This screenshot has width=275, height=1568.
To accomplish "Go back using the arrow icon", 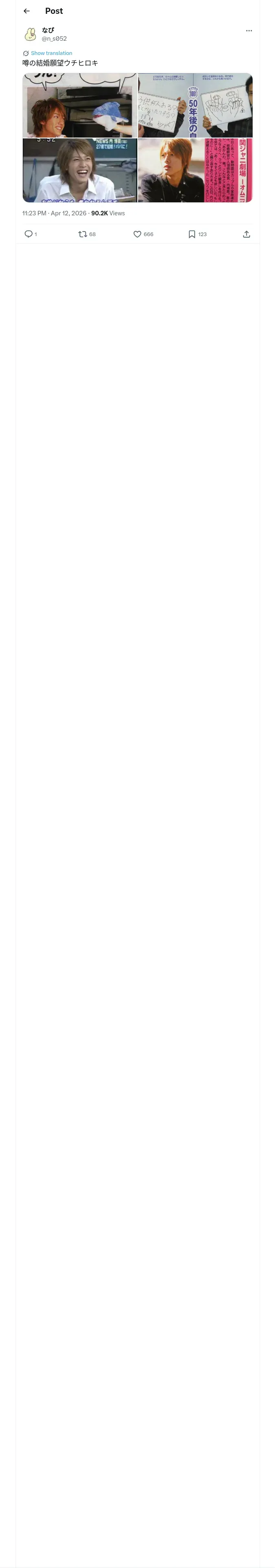I will coord(26,11).
